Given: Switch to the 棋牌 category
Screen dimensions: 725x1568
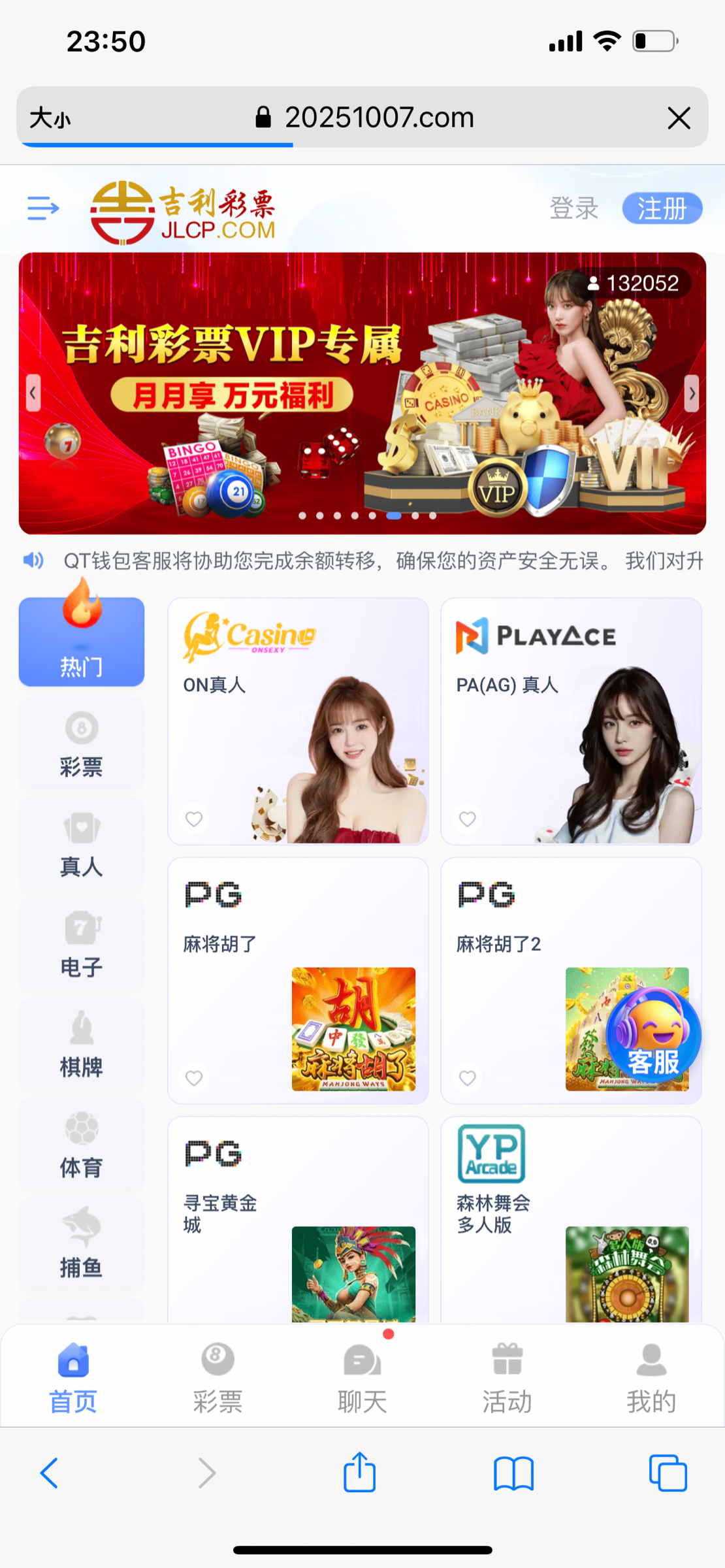Looking at the screenshot, I should [81, 1045].
